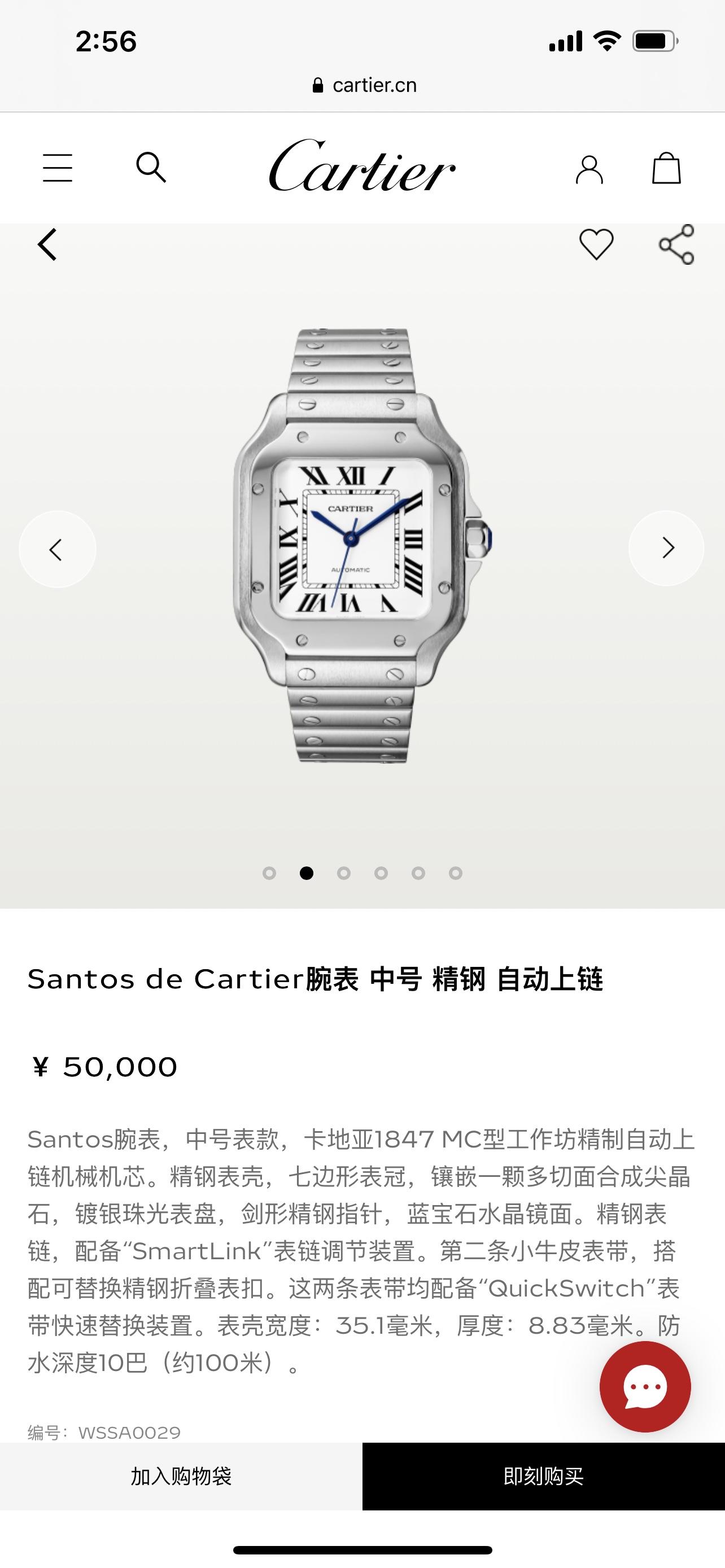Tap cartier.cn address bar
Screen dimensions: 725x1568
[x=364, y=85]
